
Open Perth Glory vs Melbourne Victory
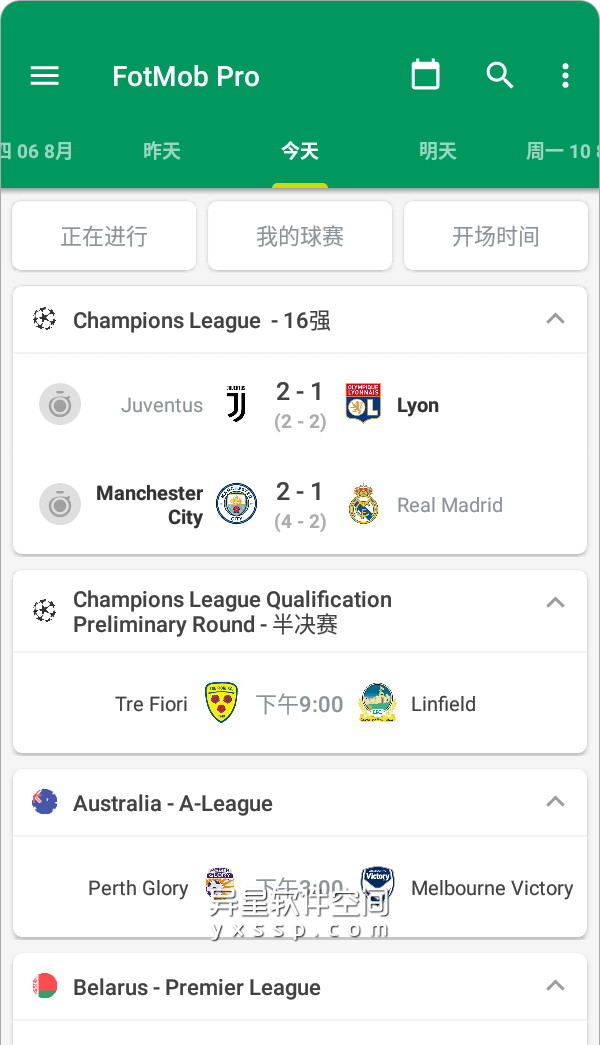click(300, 888)
